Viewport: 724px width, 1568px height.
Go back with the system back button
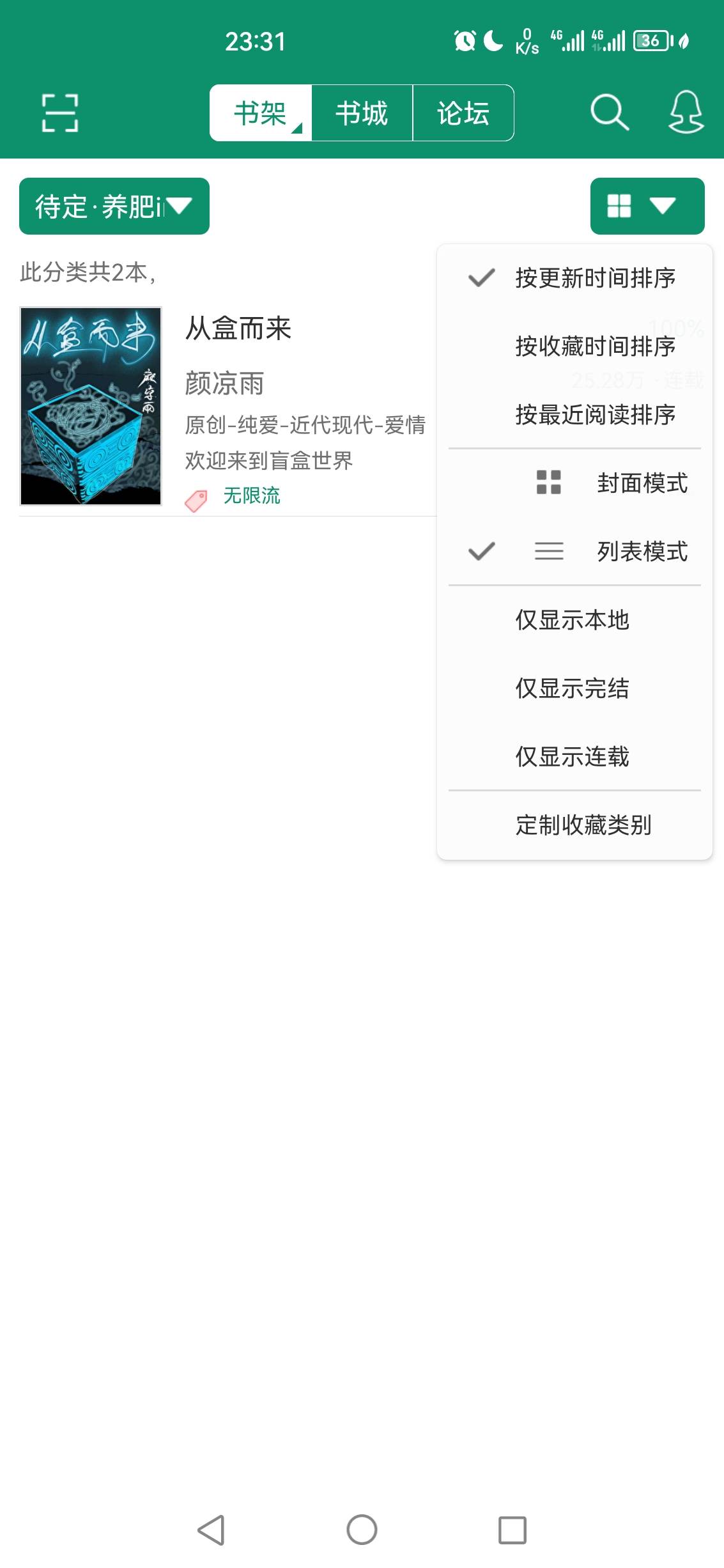click(x=212, y=1530)
